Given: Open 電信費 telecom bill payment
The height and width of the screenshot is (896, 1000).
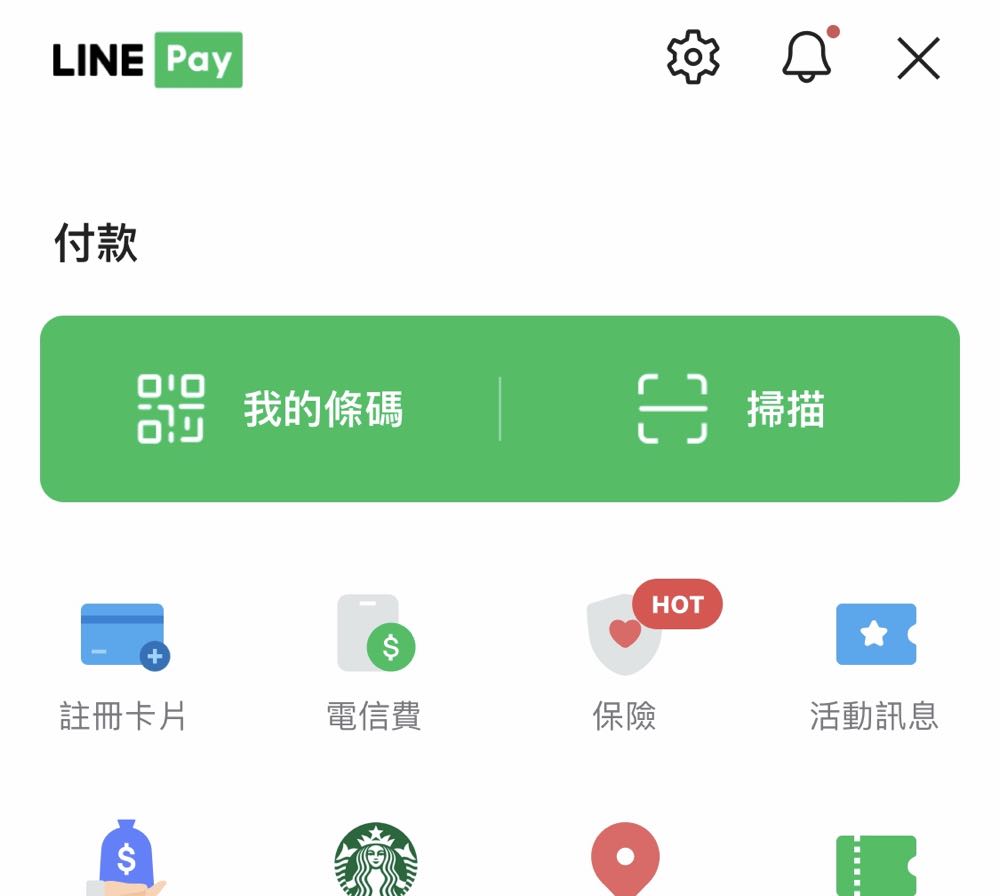Looking at the screenshot, I should [374, 662].
